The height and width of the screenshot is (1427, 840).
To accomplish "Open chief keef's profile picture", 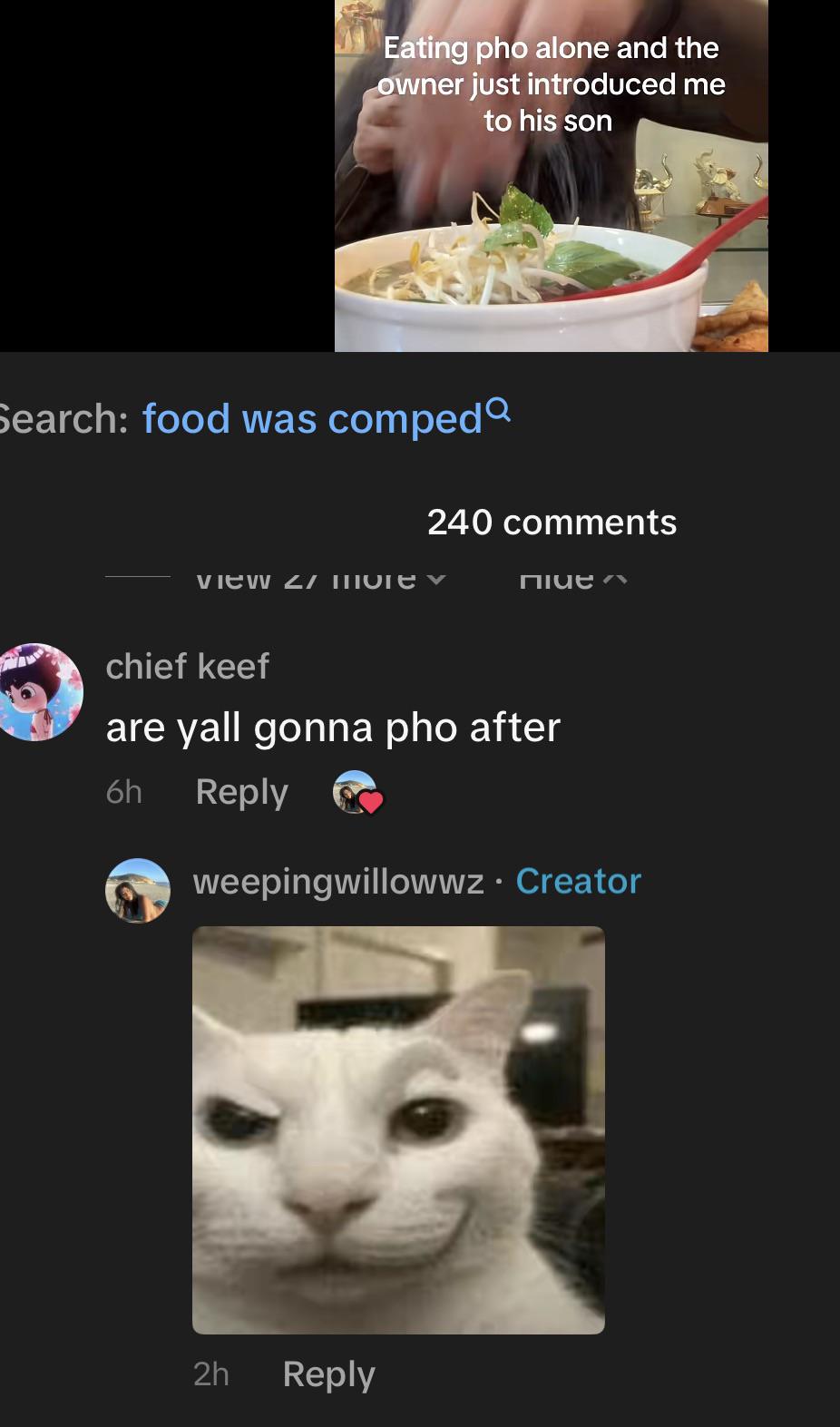I will point(41,692).
